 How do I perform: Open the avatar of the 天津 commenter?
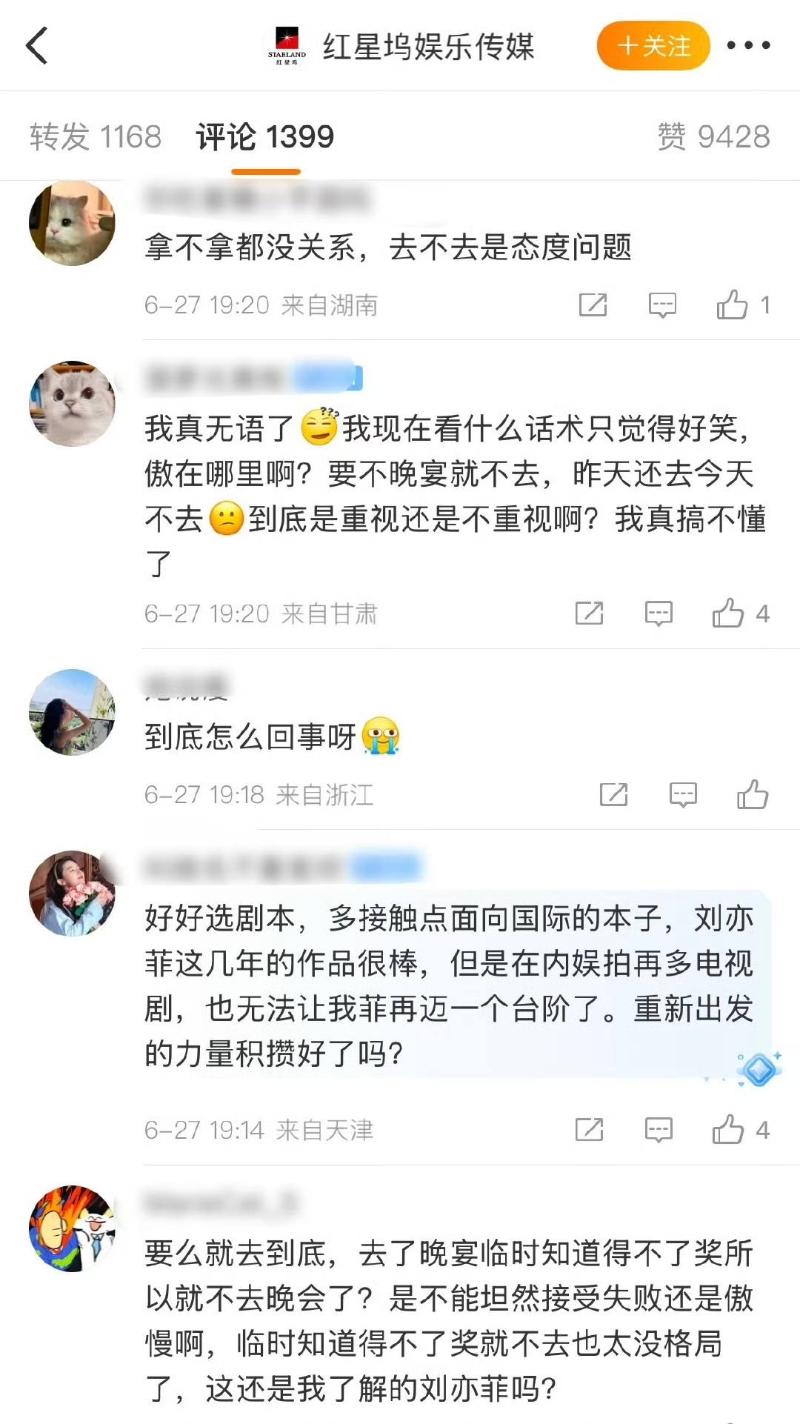72,893
